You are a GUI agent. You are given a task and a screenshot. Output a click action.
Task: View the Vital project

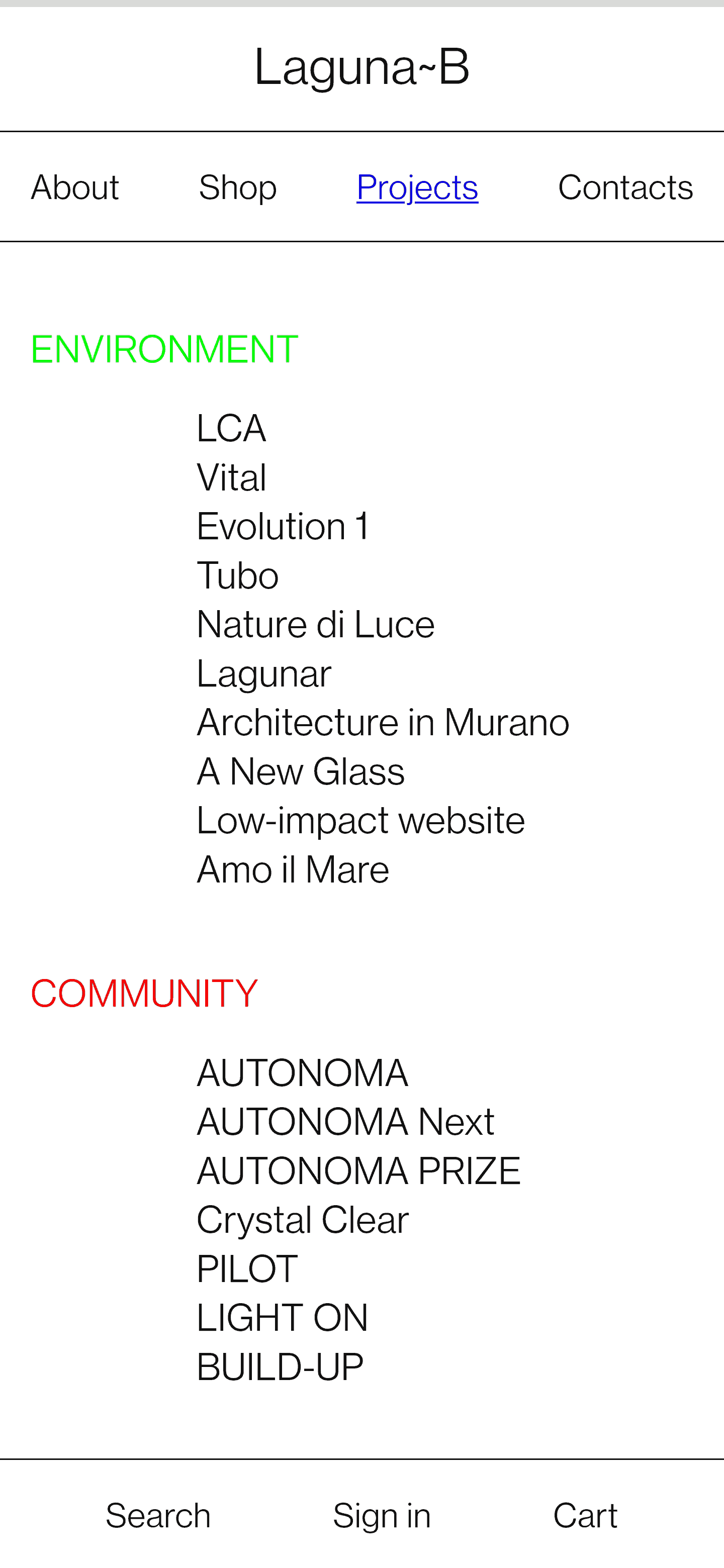[x=231, y=477]
